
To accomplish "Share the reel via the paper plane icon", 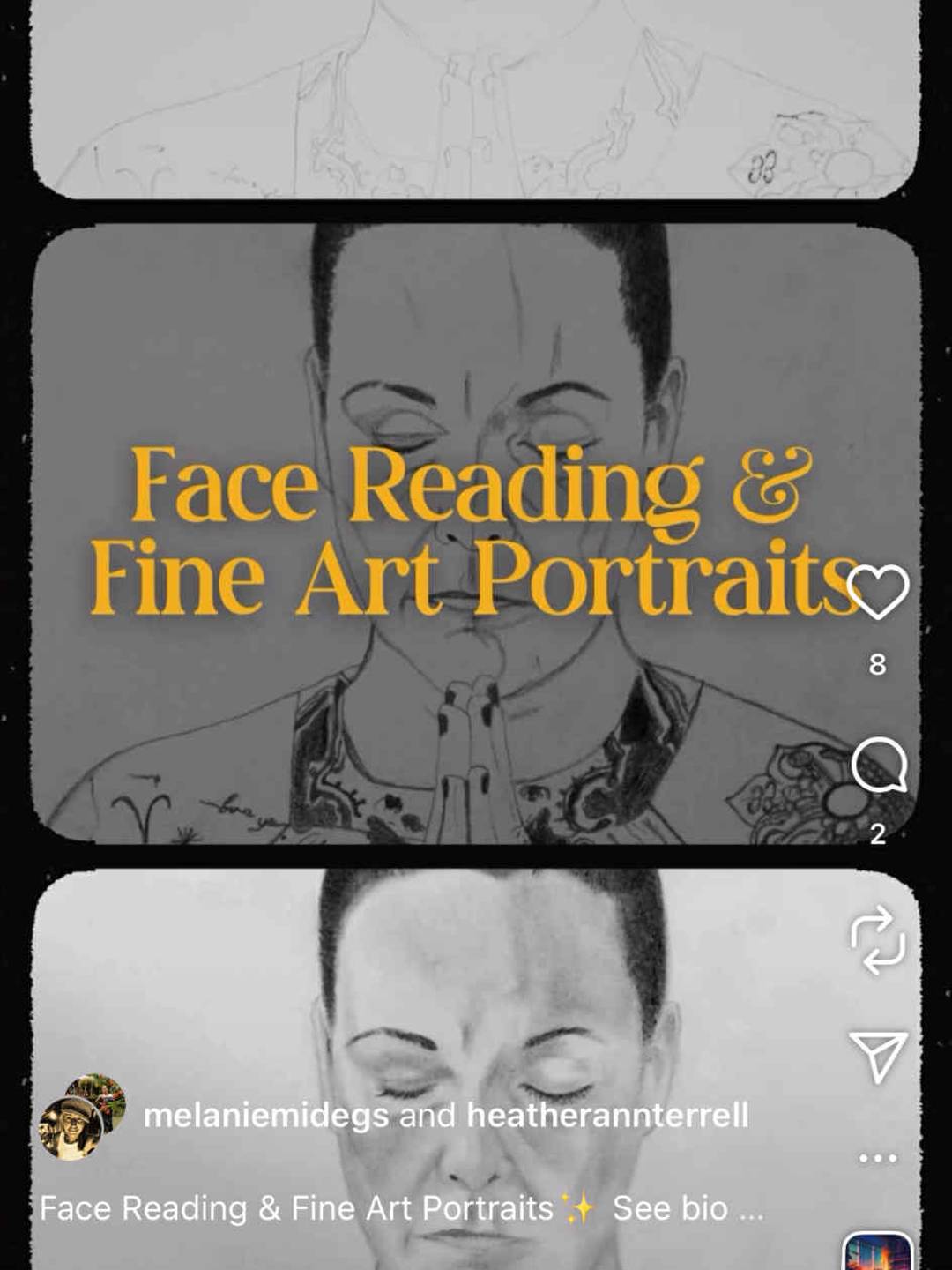I will tap(877, 1055).
